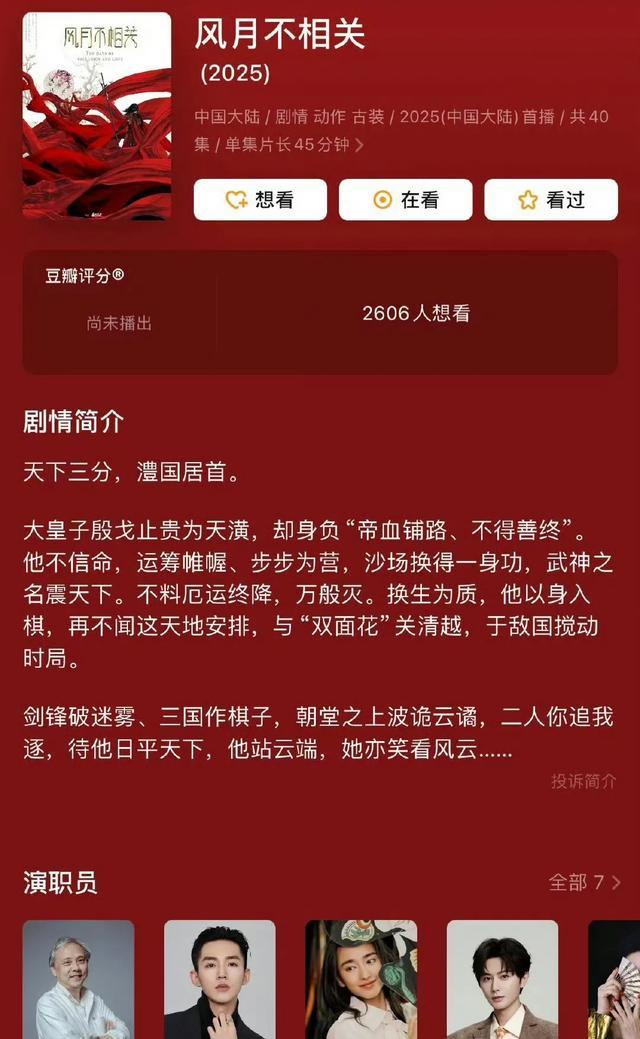
Task: Open the 风月不相关 poster image
Action: [97, 115]
